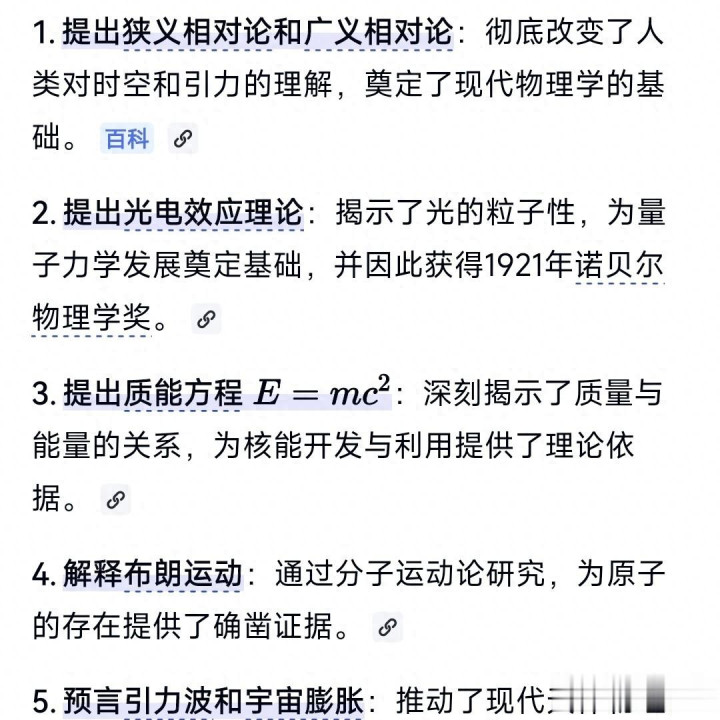The width and height of the screenshot is (720, 720).
Task: Tap the link icon beside 百科
Action: (x=182, y=139)
